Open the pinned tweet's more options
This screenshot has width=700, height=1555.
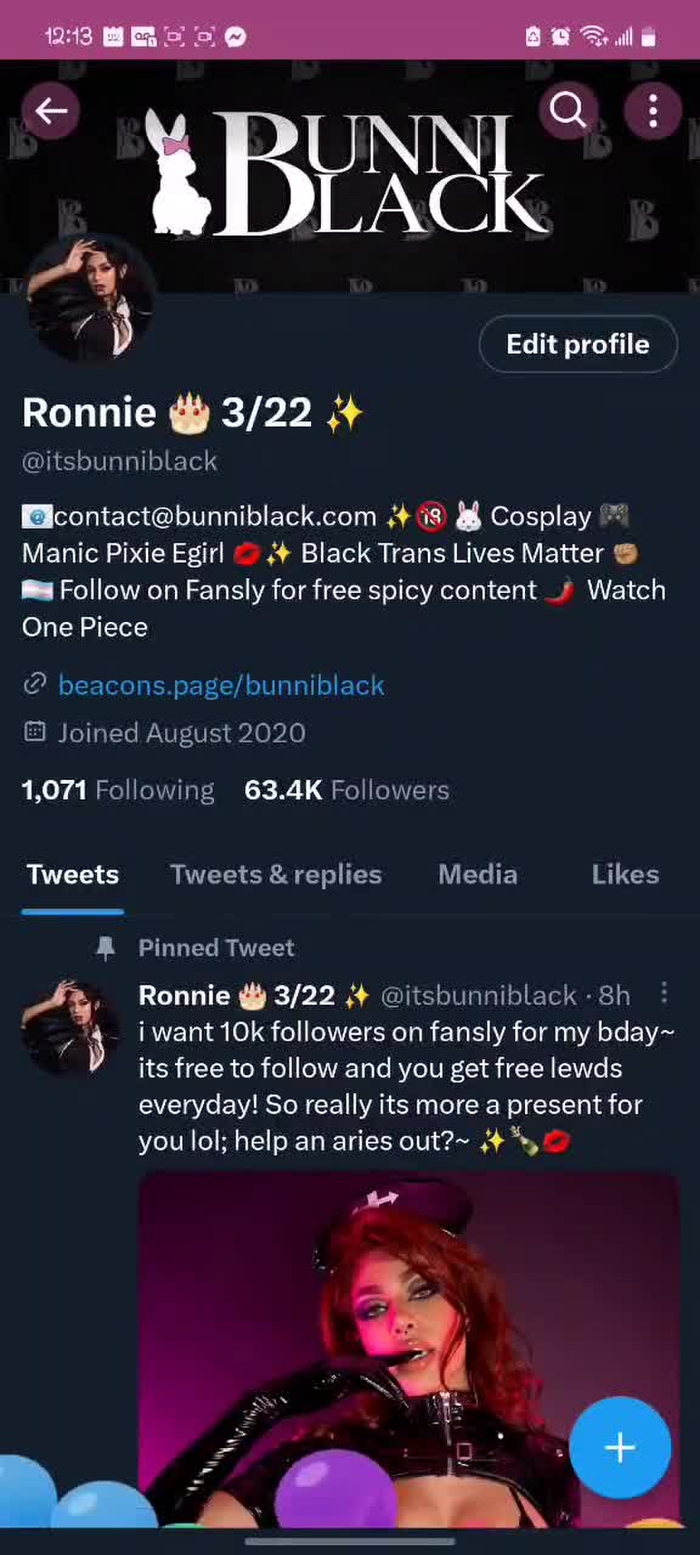pyautogui.click(x=664, y=993)
